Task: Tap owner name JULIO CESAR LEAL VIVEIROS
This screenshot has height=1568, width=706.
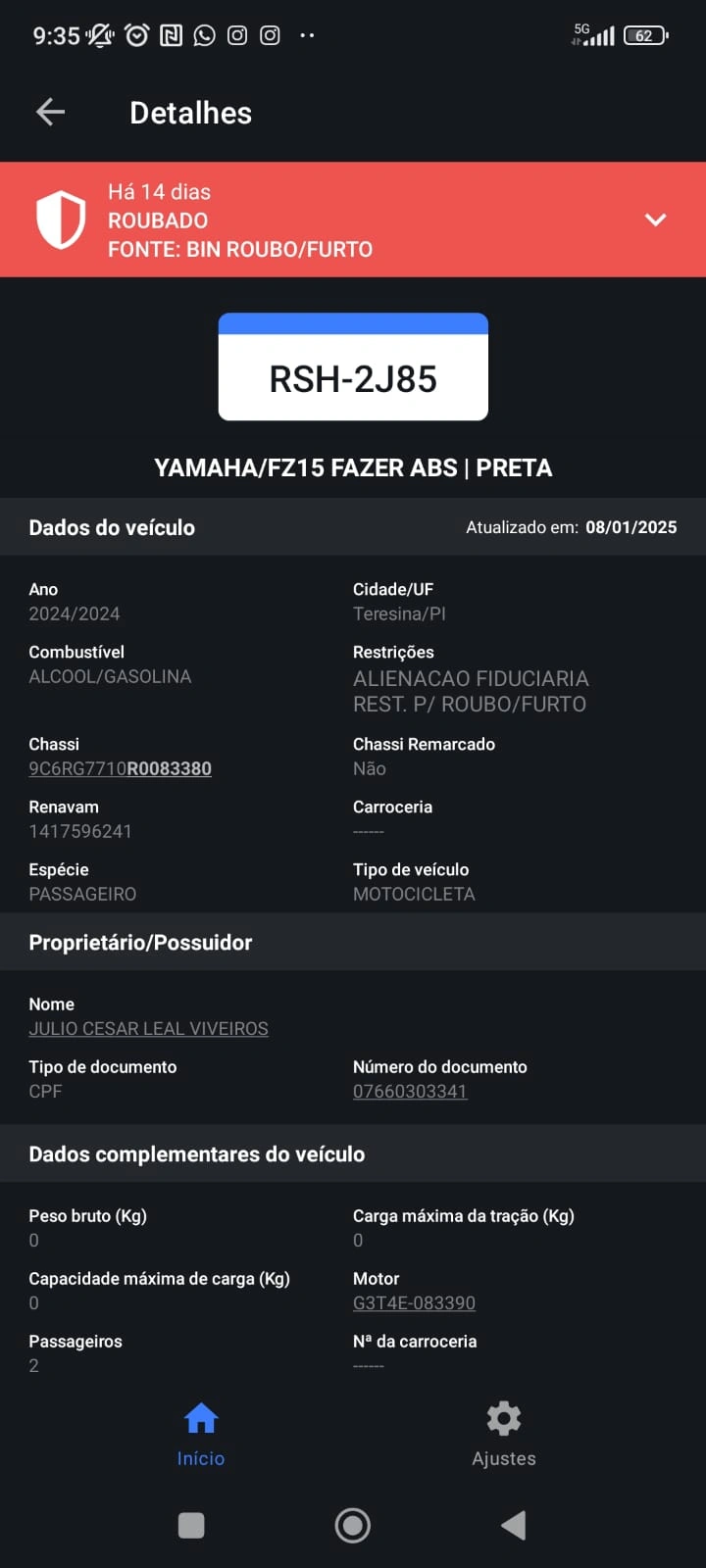Action: pos(148,1028)
